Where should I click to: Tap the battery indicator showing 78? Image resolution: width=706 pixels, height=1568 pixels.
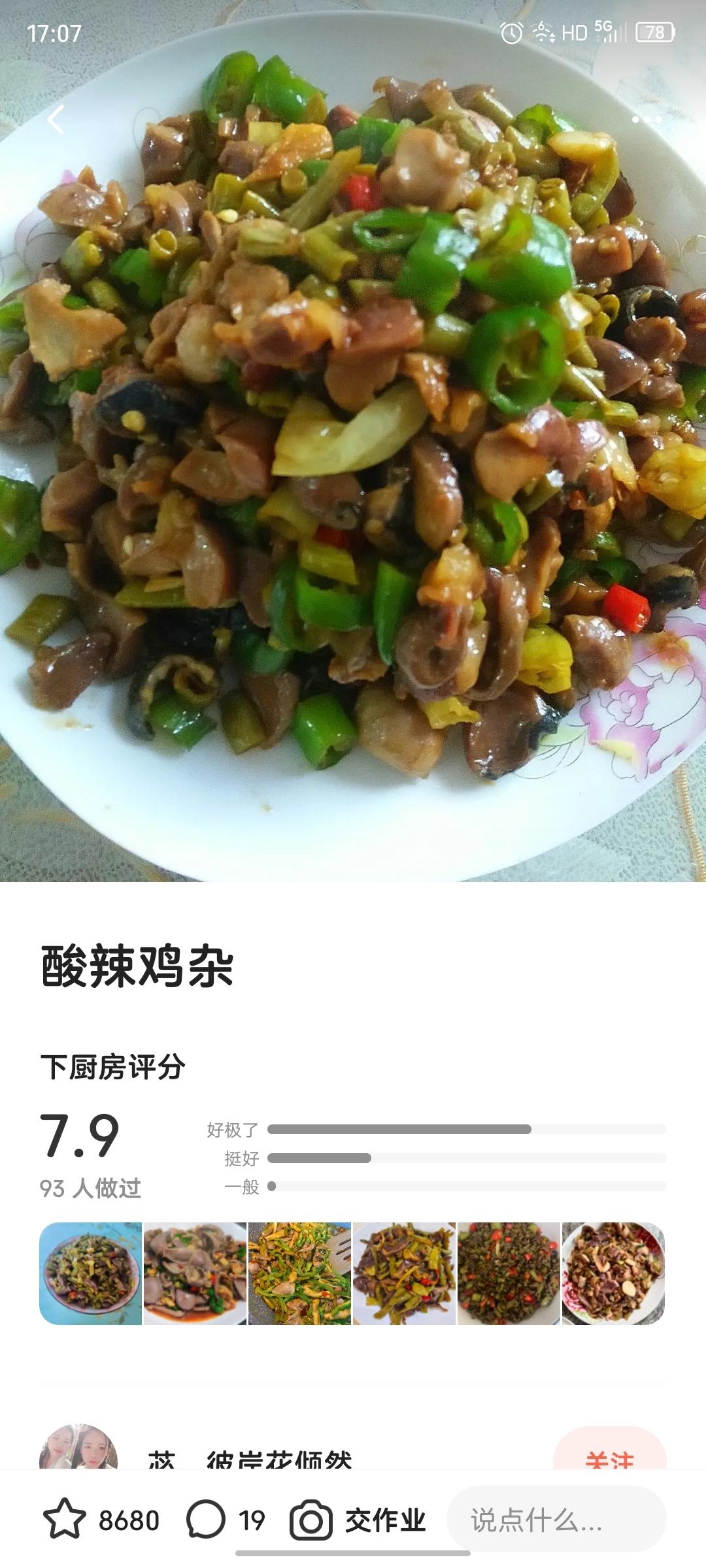point(654,33)
